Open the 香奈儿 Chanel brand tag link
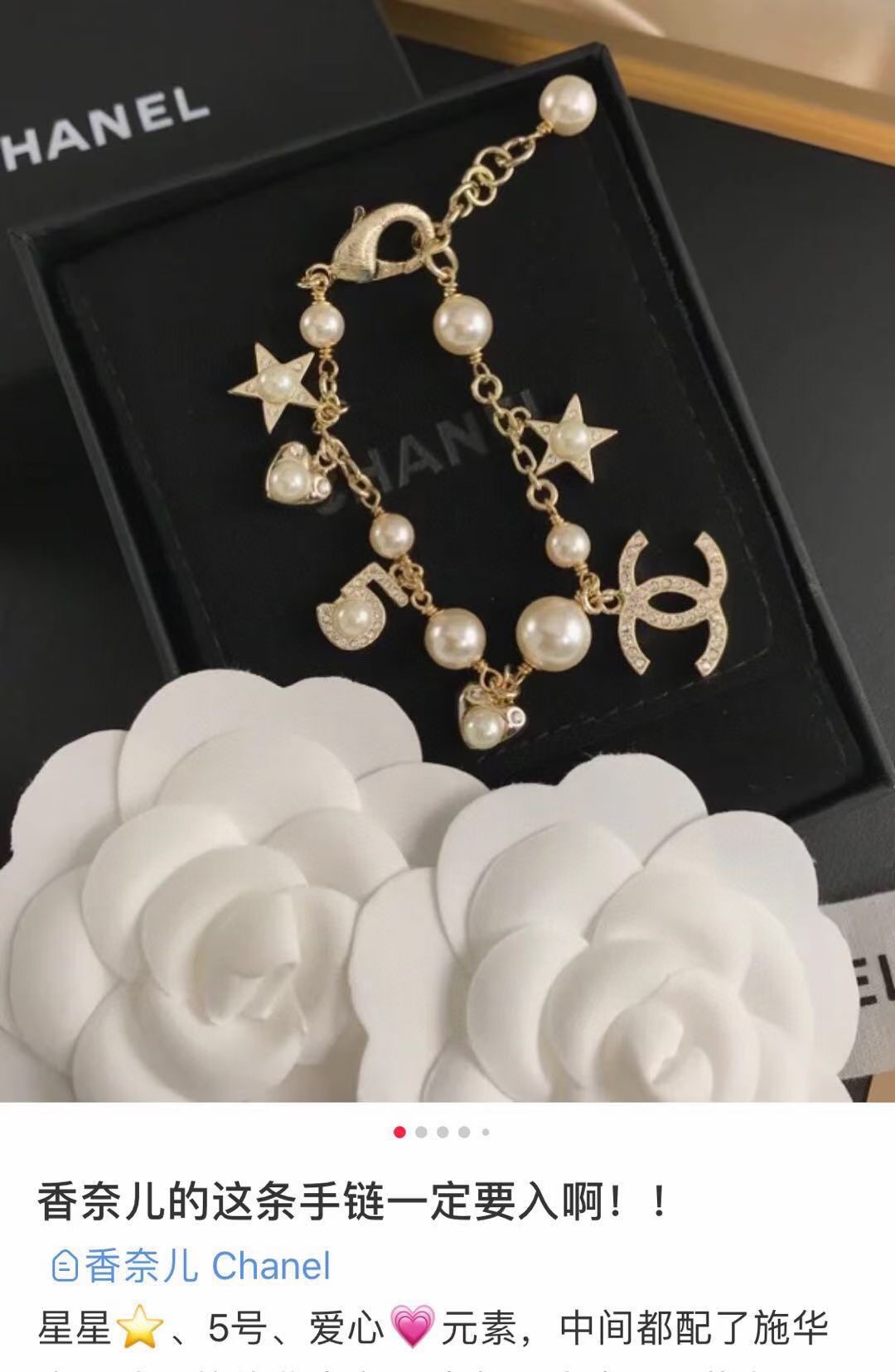The image size is (895, 1372). (192, 1267)
